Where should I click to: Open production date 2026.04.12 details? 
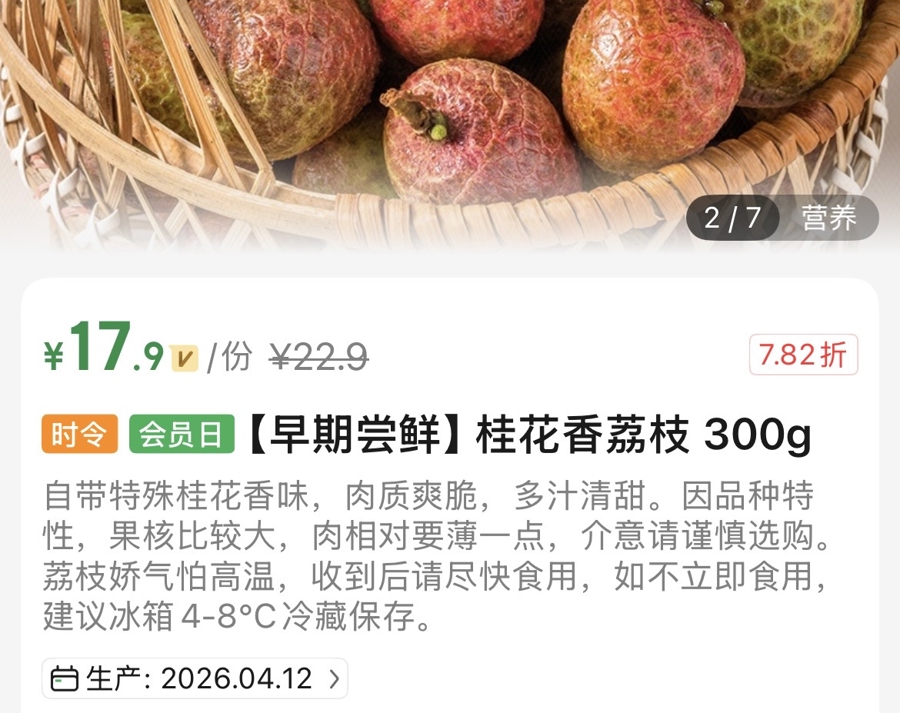195,678
